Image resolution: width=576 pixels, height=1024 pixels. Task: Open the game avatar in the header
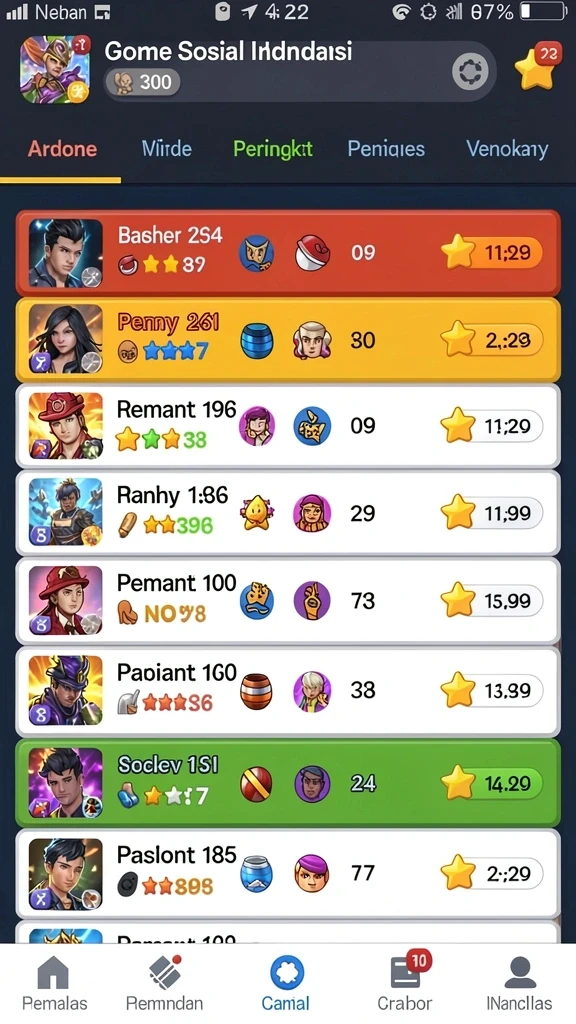coord(55,69)
